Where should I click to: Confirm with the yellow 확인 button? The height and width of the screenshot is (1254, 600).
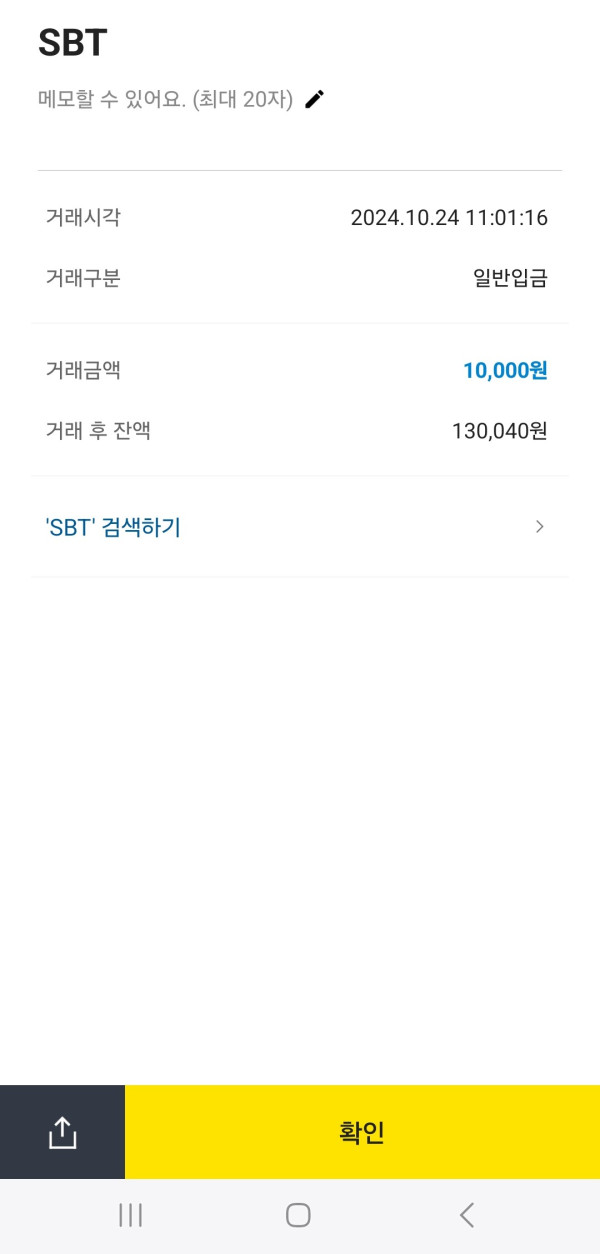[362, 1132]
